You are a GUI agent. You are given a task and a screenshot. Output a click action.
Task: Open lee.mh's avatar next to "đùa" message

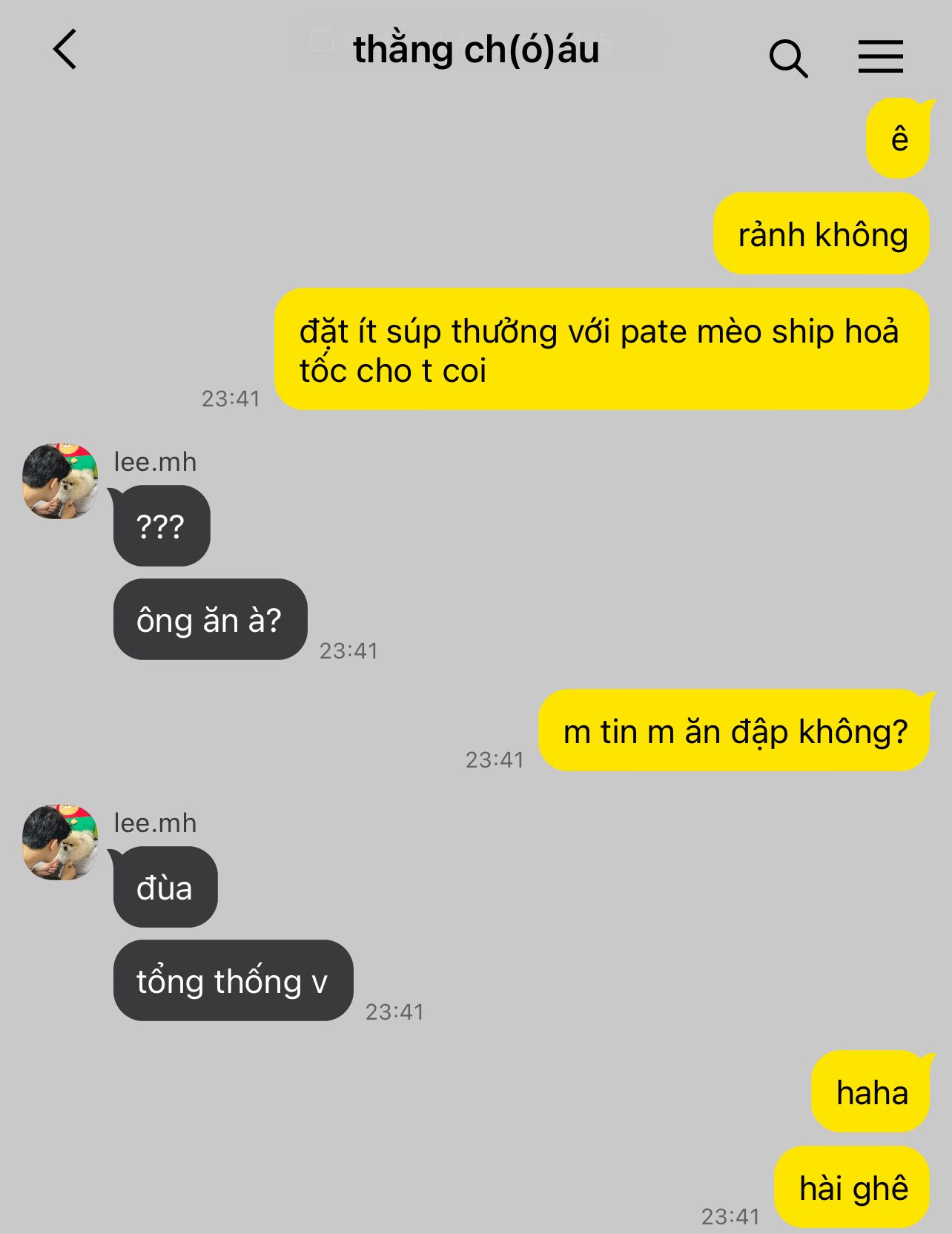[60, 842]
